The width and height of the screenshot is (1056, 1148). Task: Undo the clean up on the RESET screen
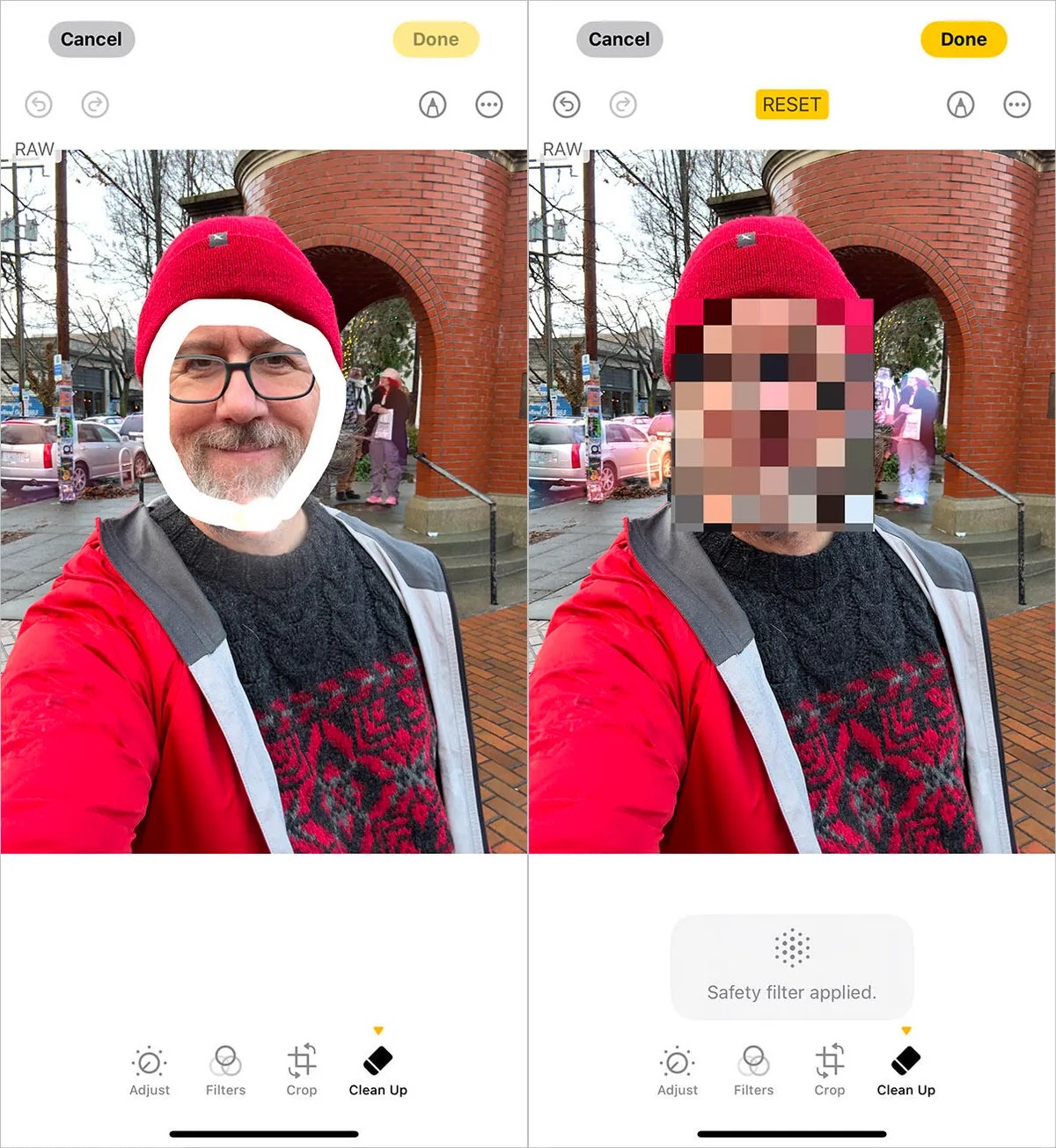pyautogui.click(x=567, y=105)
